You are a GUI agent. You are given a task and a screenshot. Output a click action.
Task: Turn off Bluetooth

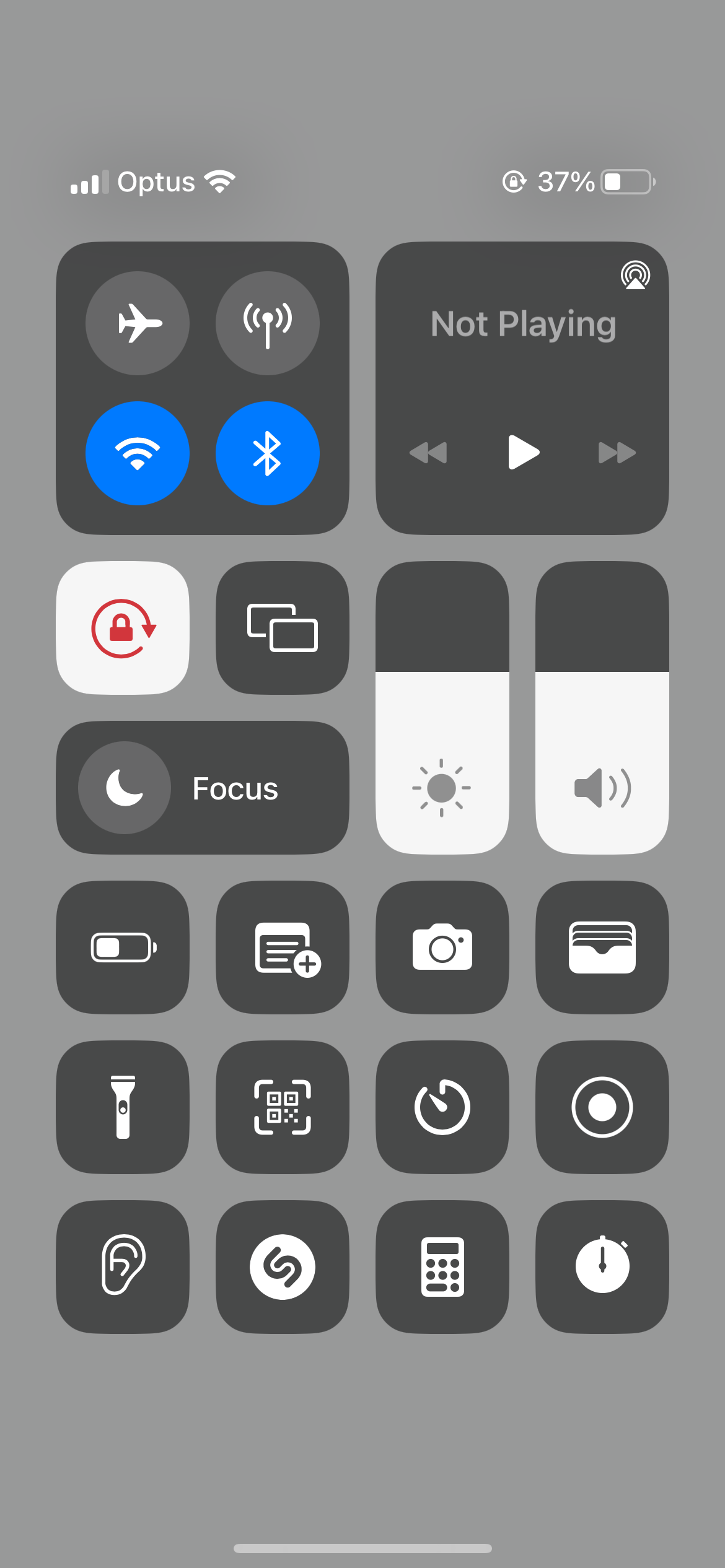tap(267, 453)
